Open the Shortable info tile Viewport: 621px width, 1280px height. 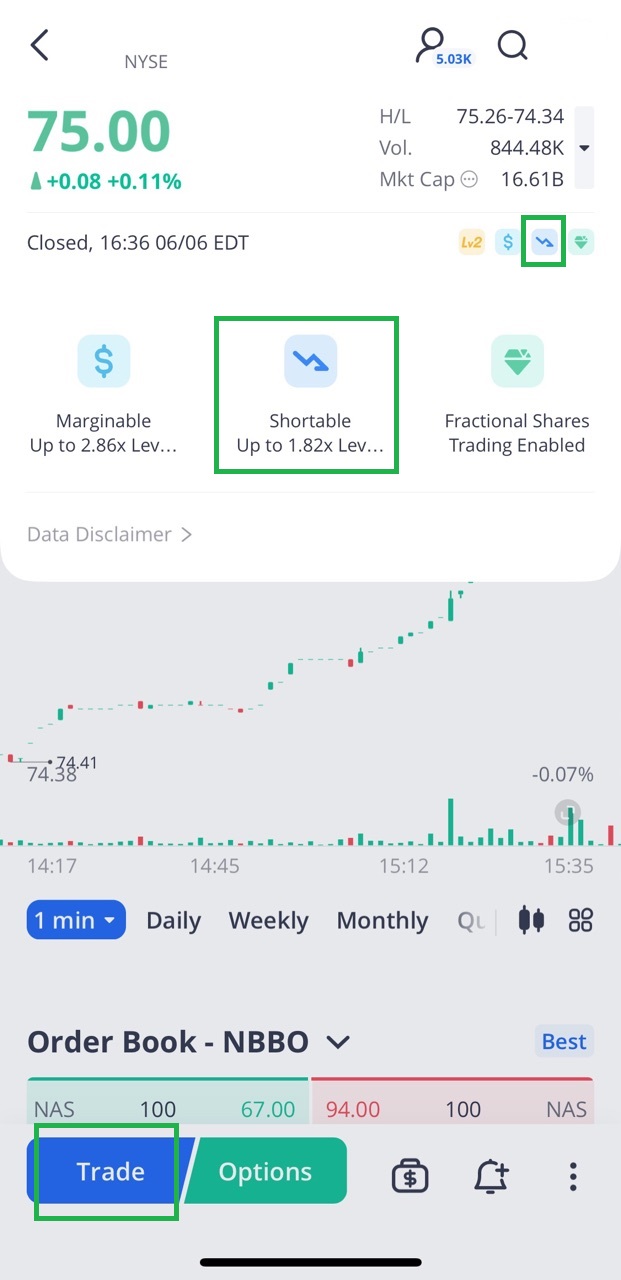(x=310, y=395)
